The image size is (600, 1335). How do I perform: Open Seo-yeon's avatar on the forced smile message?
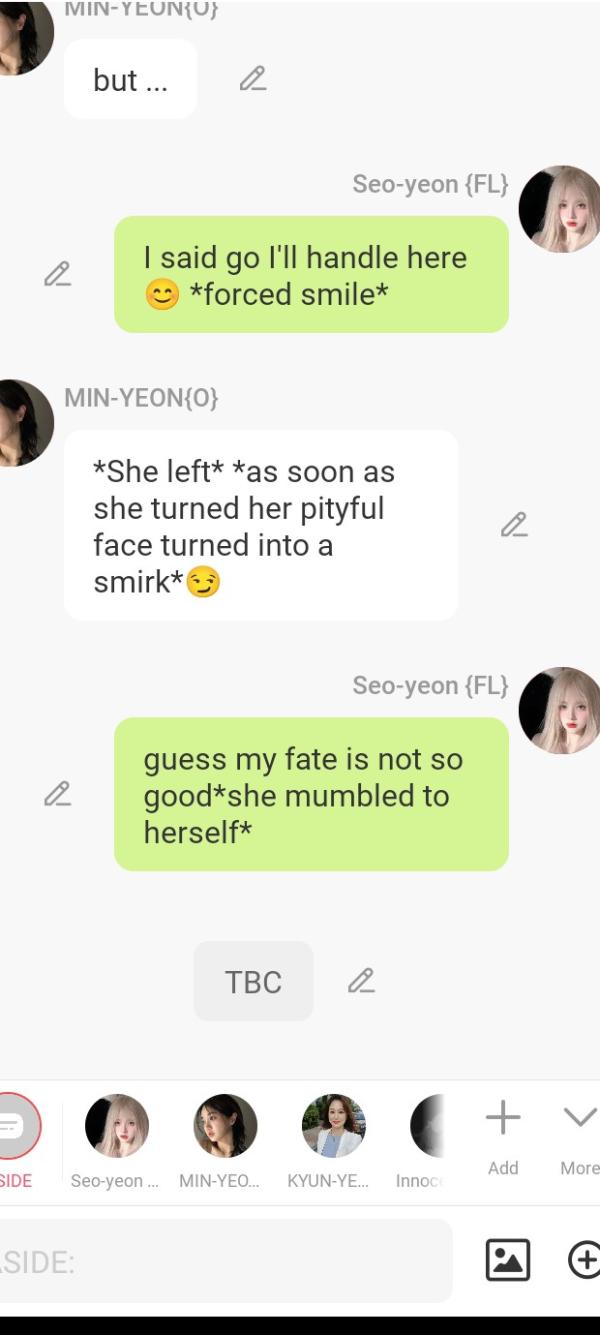pyautogui.click(x=560, y=210)
